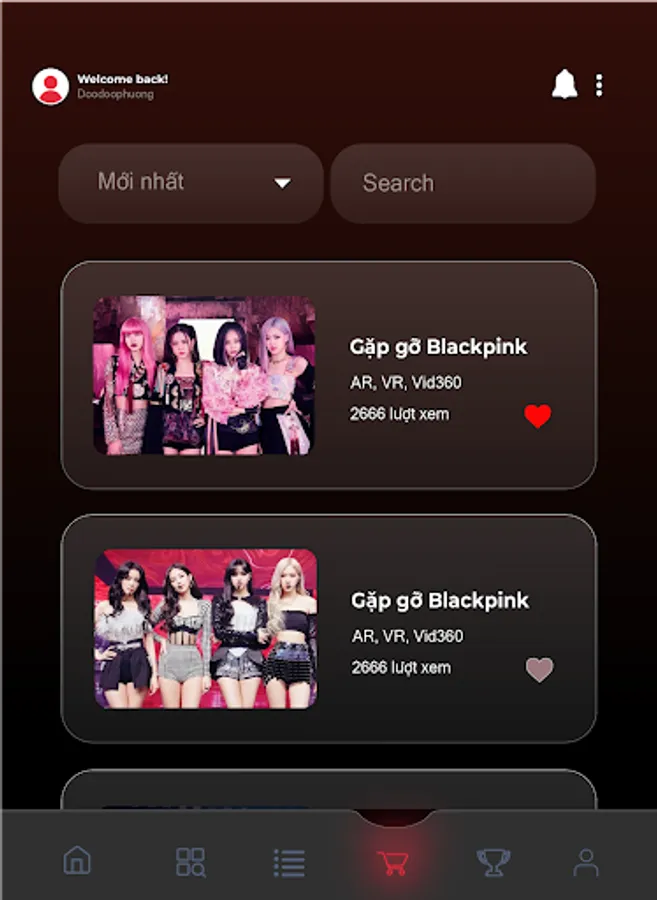Open the notifications bell

564,85
